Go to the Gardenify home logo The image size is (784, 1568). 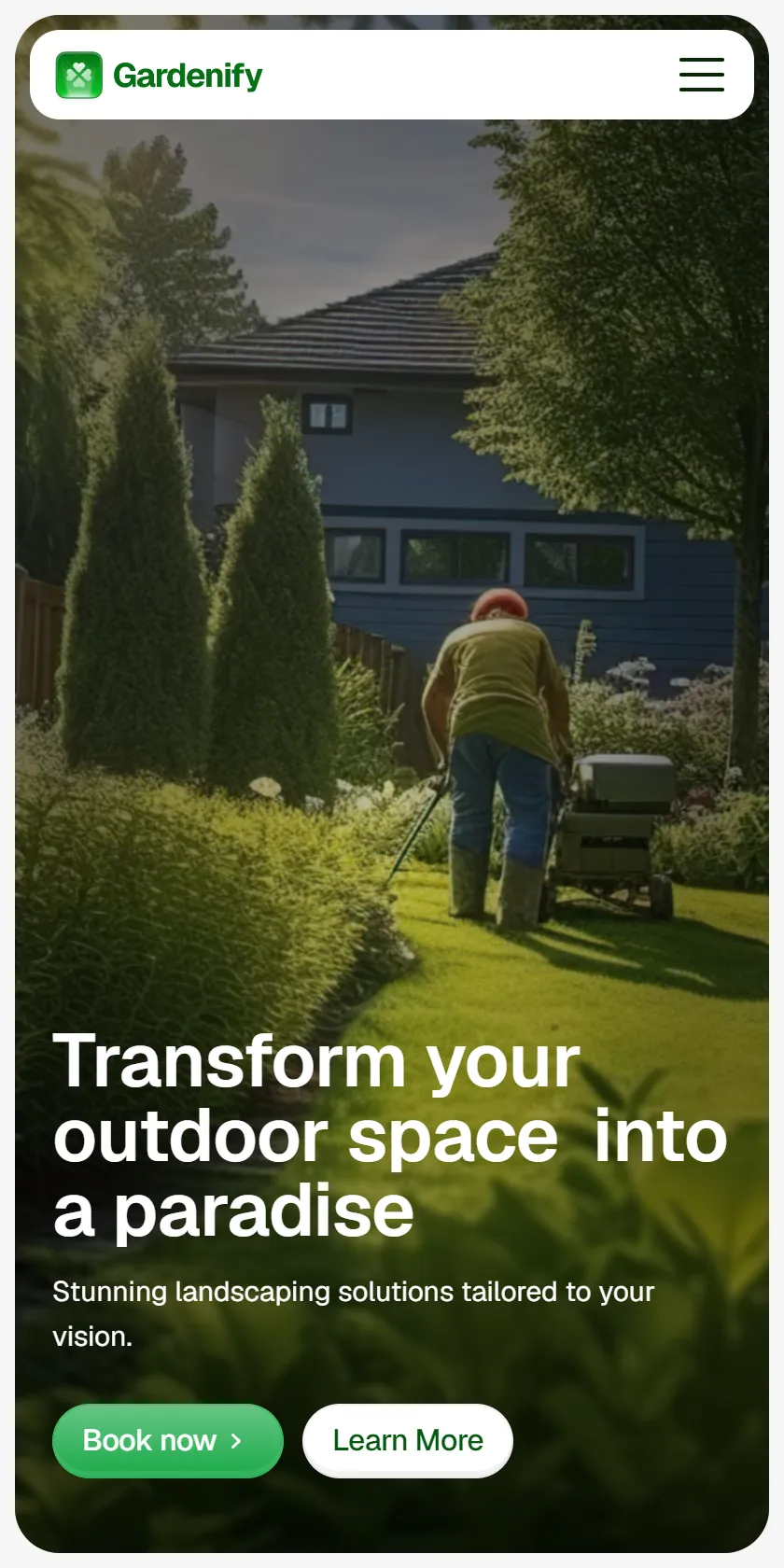click(159, 75)
